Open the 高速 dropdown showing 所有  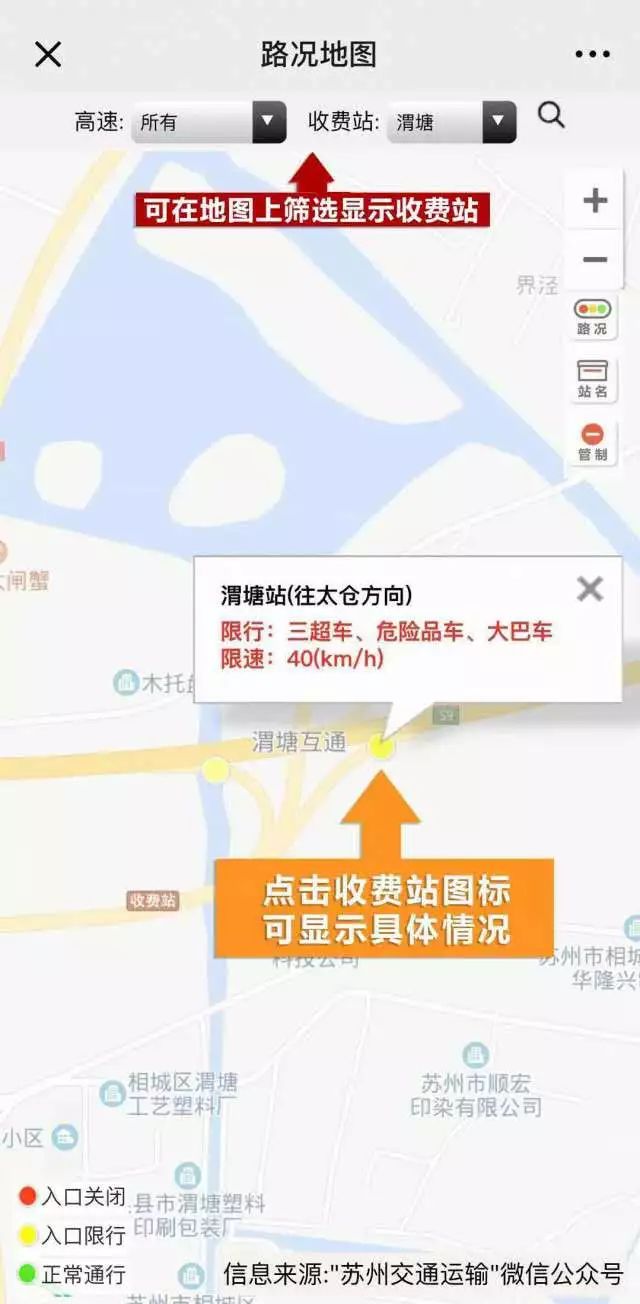[209, 122]
